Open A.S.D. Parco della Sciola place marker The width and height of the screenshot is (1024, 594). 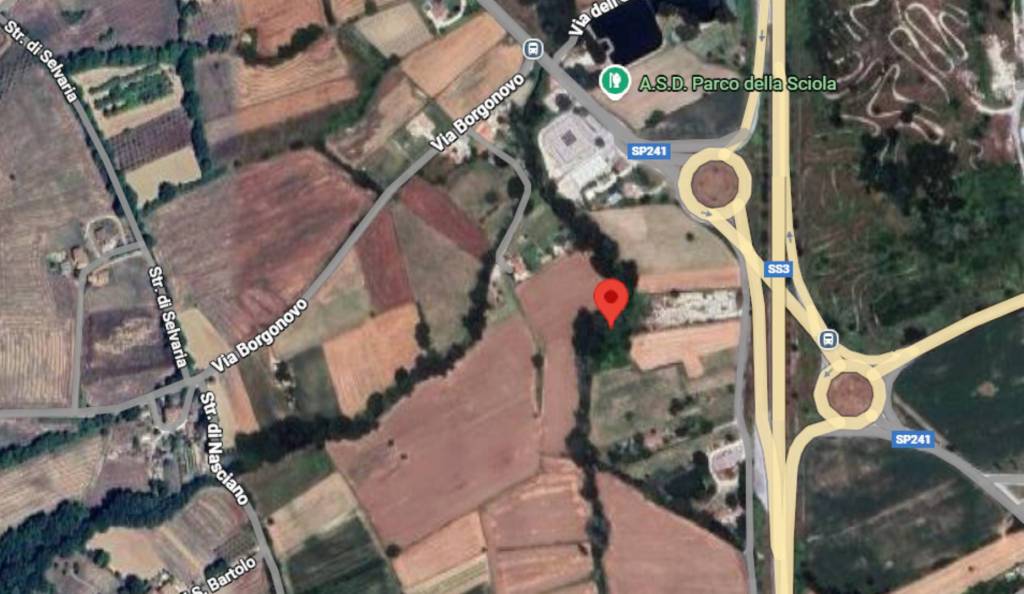[x=612, y=78]
